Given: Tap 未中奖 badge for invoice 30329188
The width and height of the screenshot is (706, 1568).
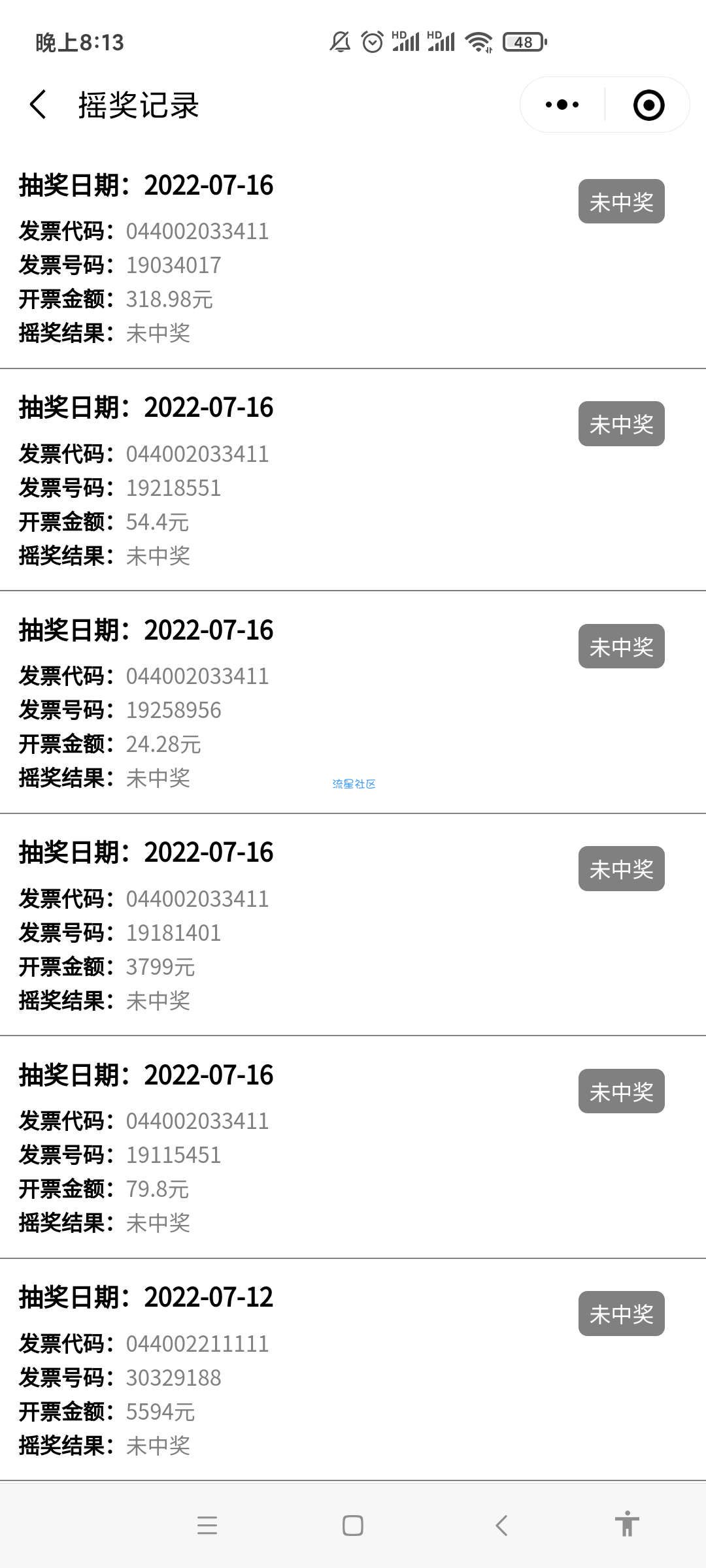Looking at the screenshot, I should point(621,1313).
